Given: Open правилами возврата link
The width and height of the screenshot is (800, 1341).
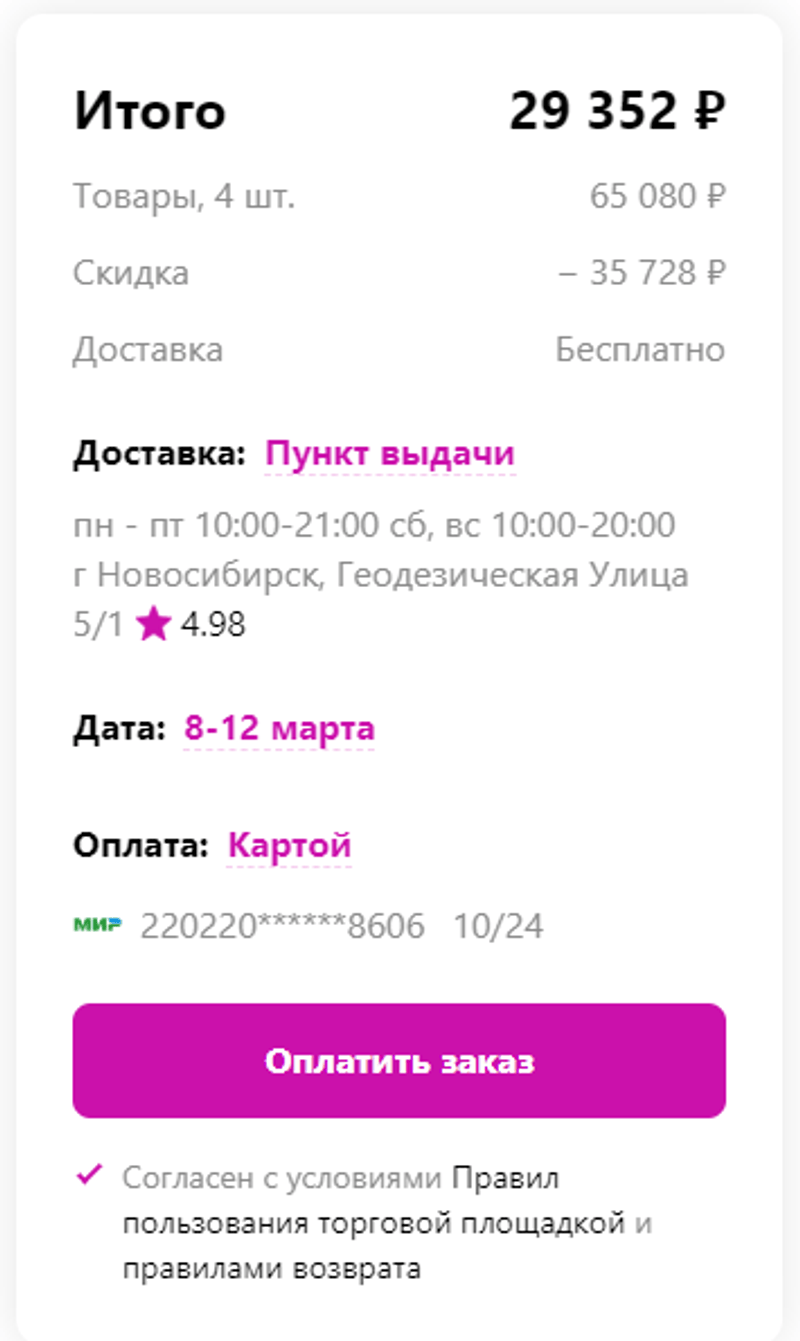Looking at the screenshot, I should (x=271, y=1269).
